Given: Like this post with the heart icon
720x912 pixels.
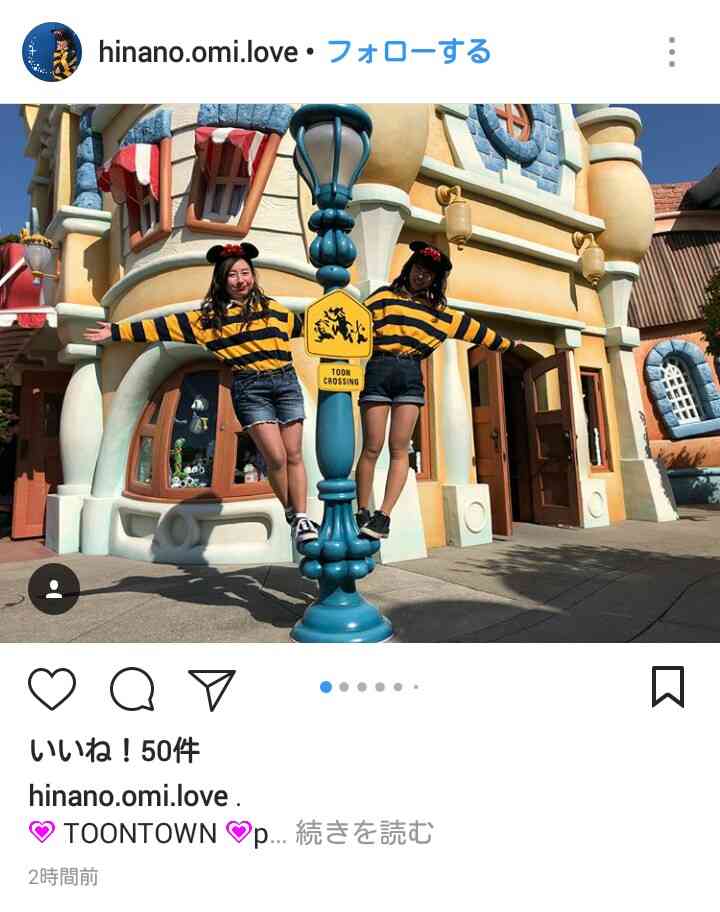Looking at the screenshot, I should [52, 689].
